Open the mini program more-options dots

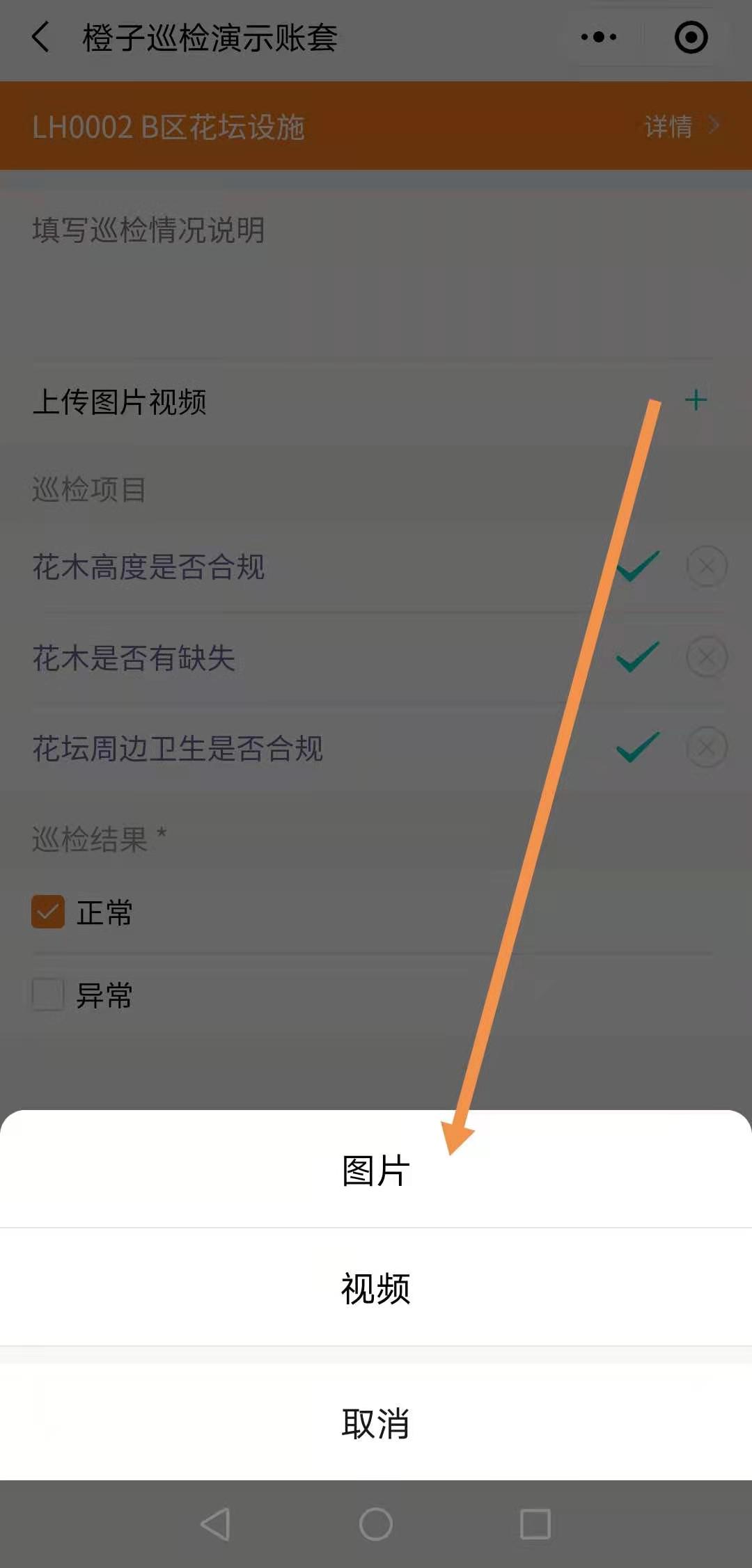click(599, 37)
